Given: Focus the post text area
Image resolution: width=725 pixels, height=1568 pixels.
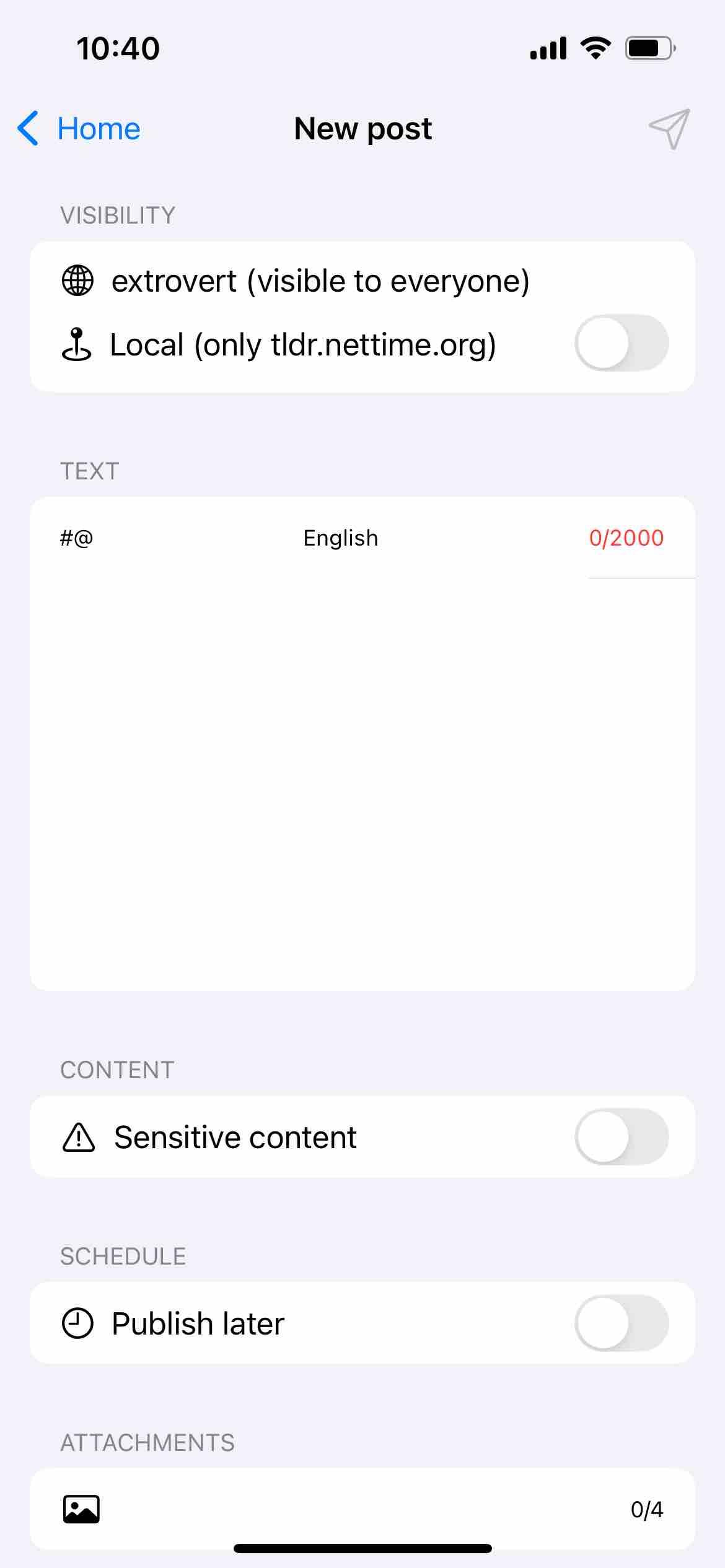Looking at the screenshot, I should point(362,774).
